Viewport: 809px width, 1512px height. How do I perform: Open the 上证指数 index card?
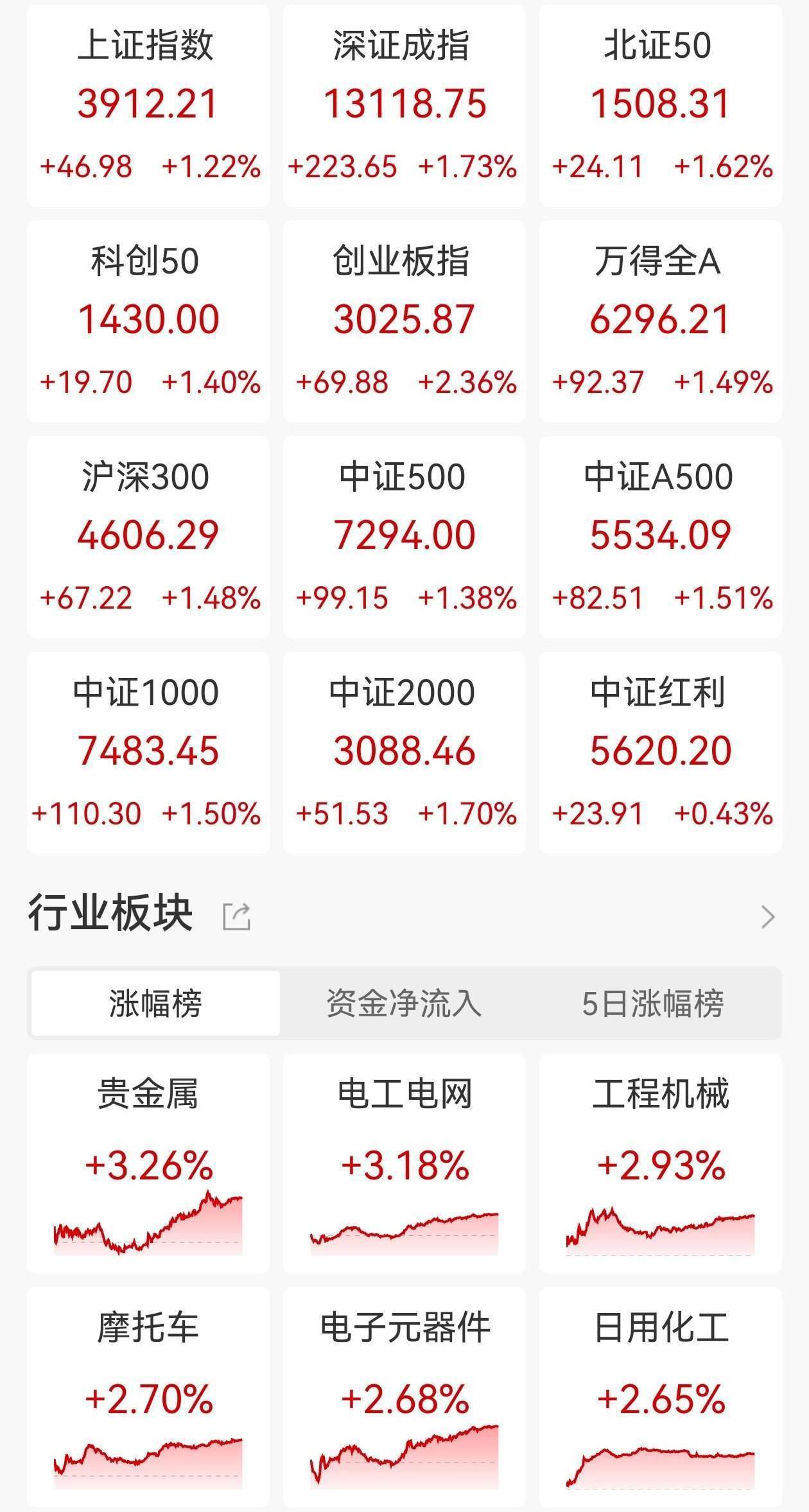[148, 103]
